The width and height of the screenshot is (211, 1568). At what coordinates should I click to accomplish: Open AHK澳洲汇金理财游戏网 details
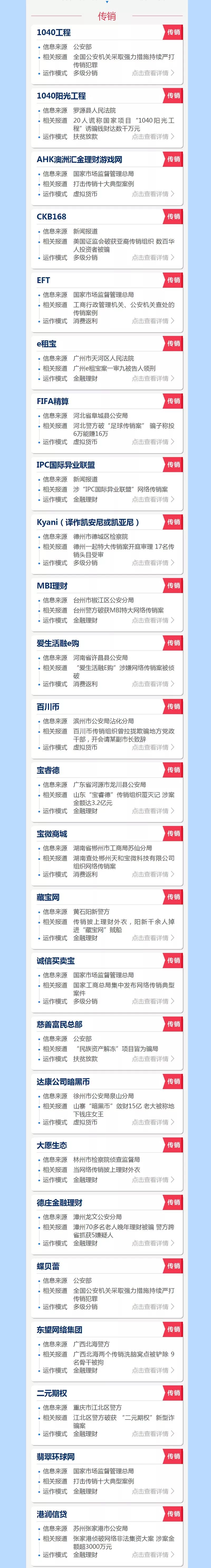click(x=152, y=194)
